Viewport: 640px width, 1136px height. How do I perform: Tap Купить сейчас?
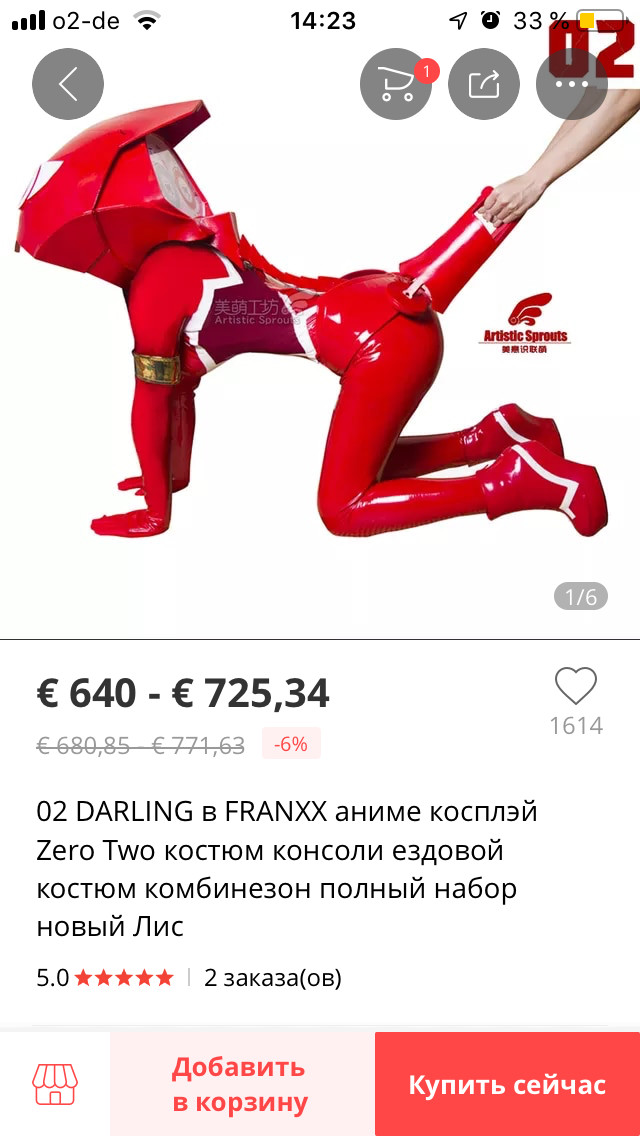[507, 1084]
